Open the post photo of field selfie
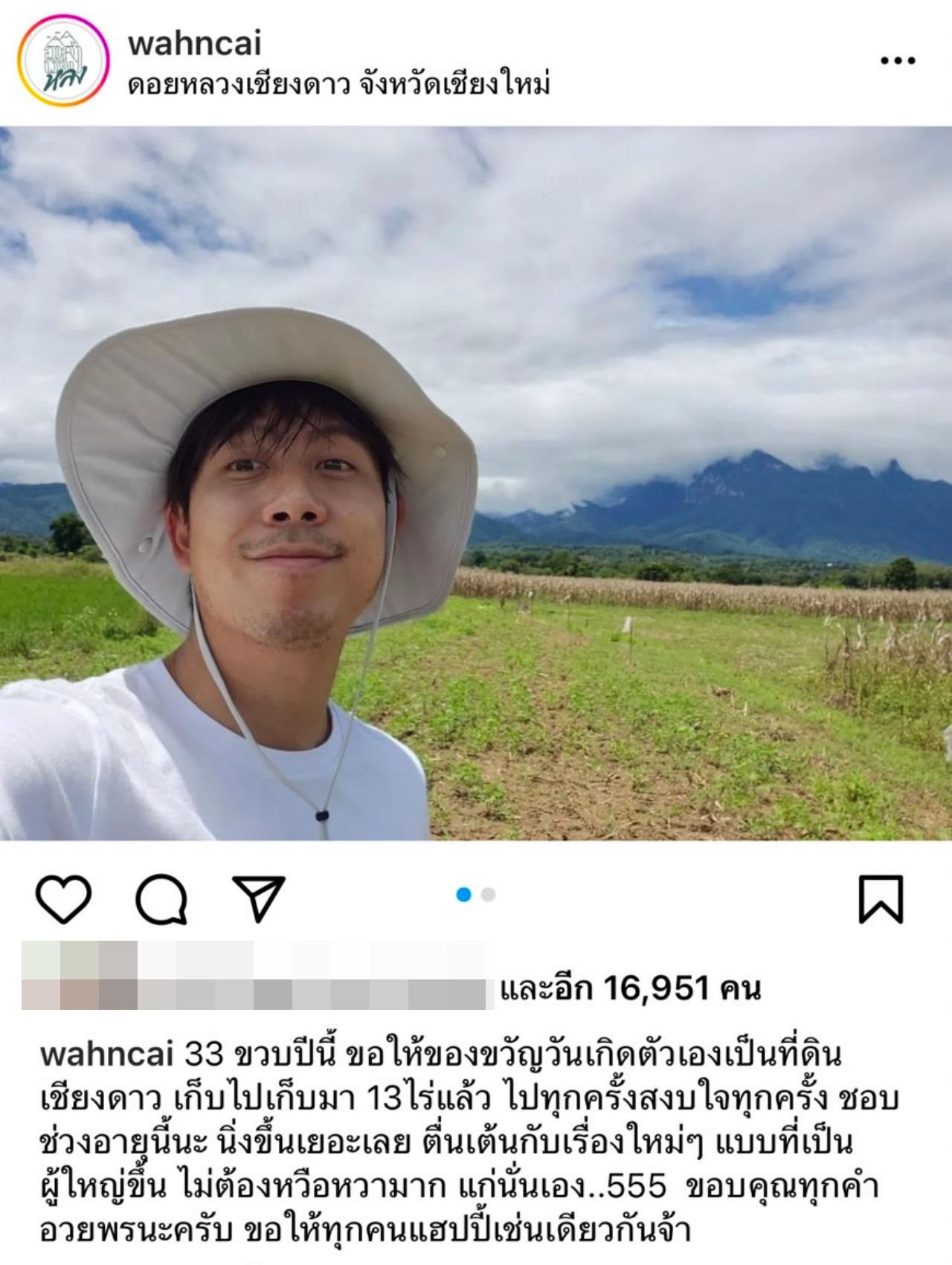This screenshot has height=1265, width=952. (476, 483)
